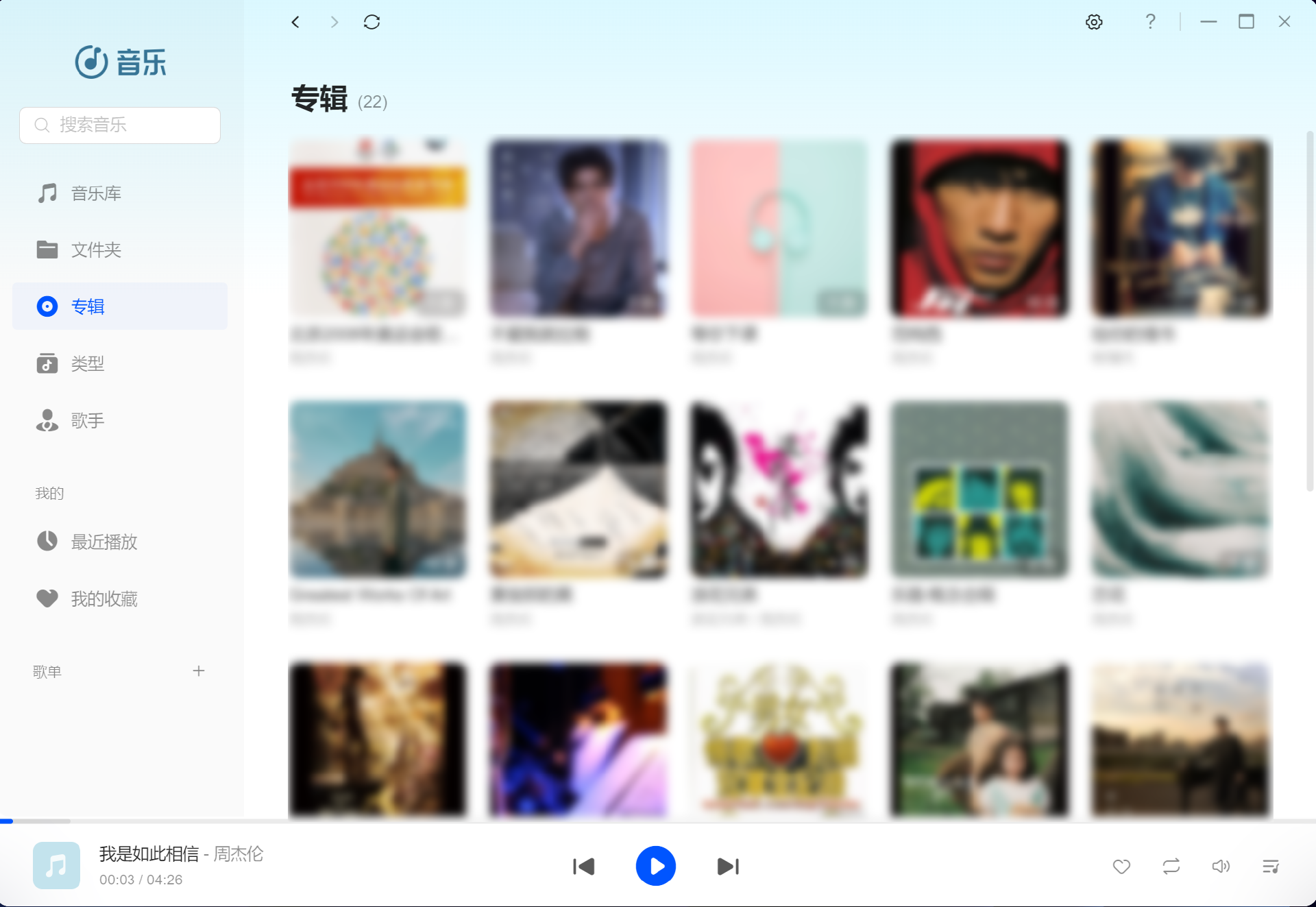1316x907 pixels.
Task: Open 我的收藏
Action: click(104, 598)
